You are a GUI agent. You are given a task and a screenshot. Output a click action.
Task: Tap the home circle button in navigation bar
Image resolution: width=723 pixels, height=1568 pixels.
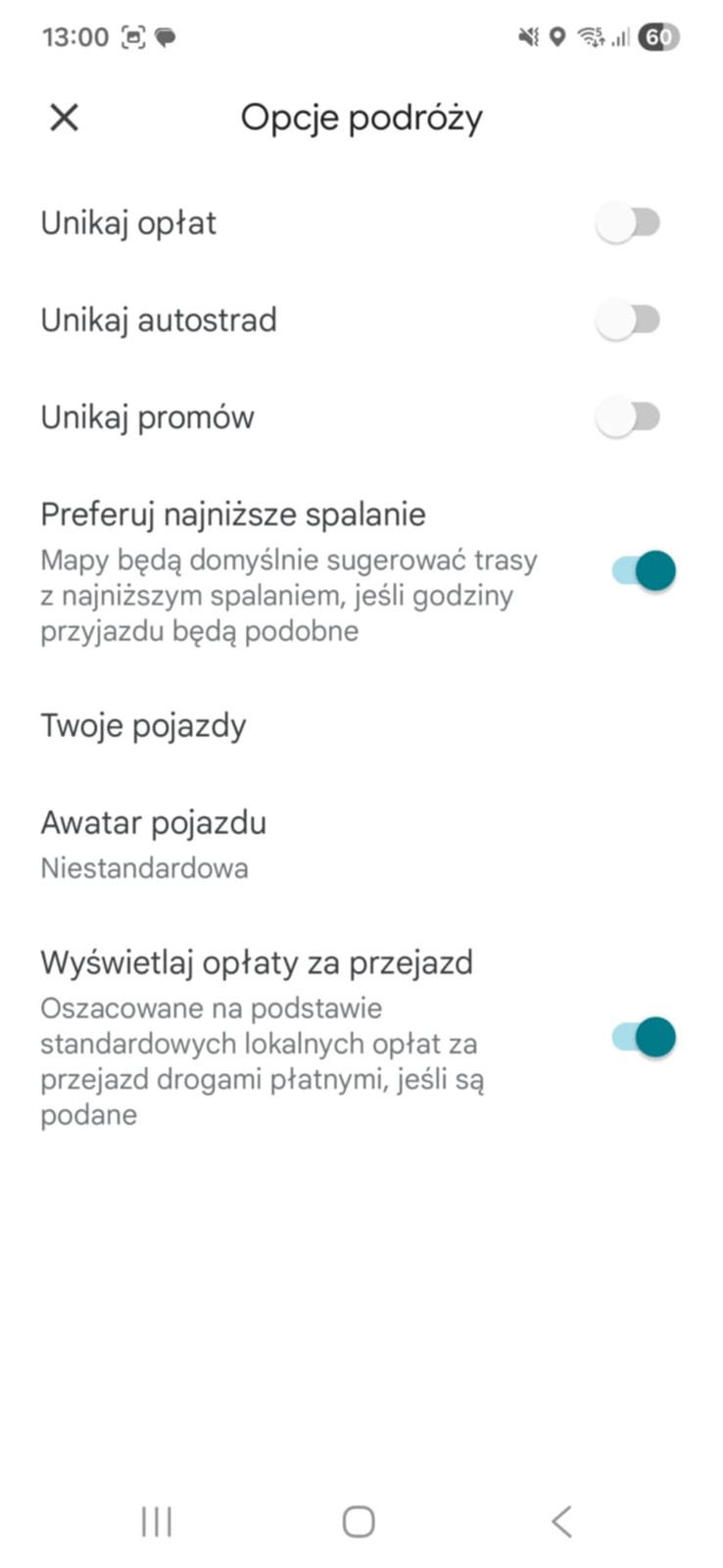point(357,1521)
